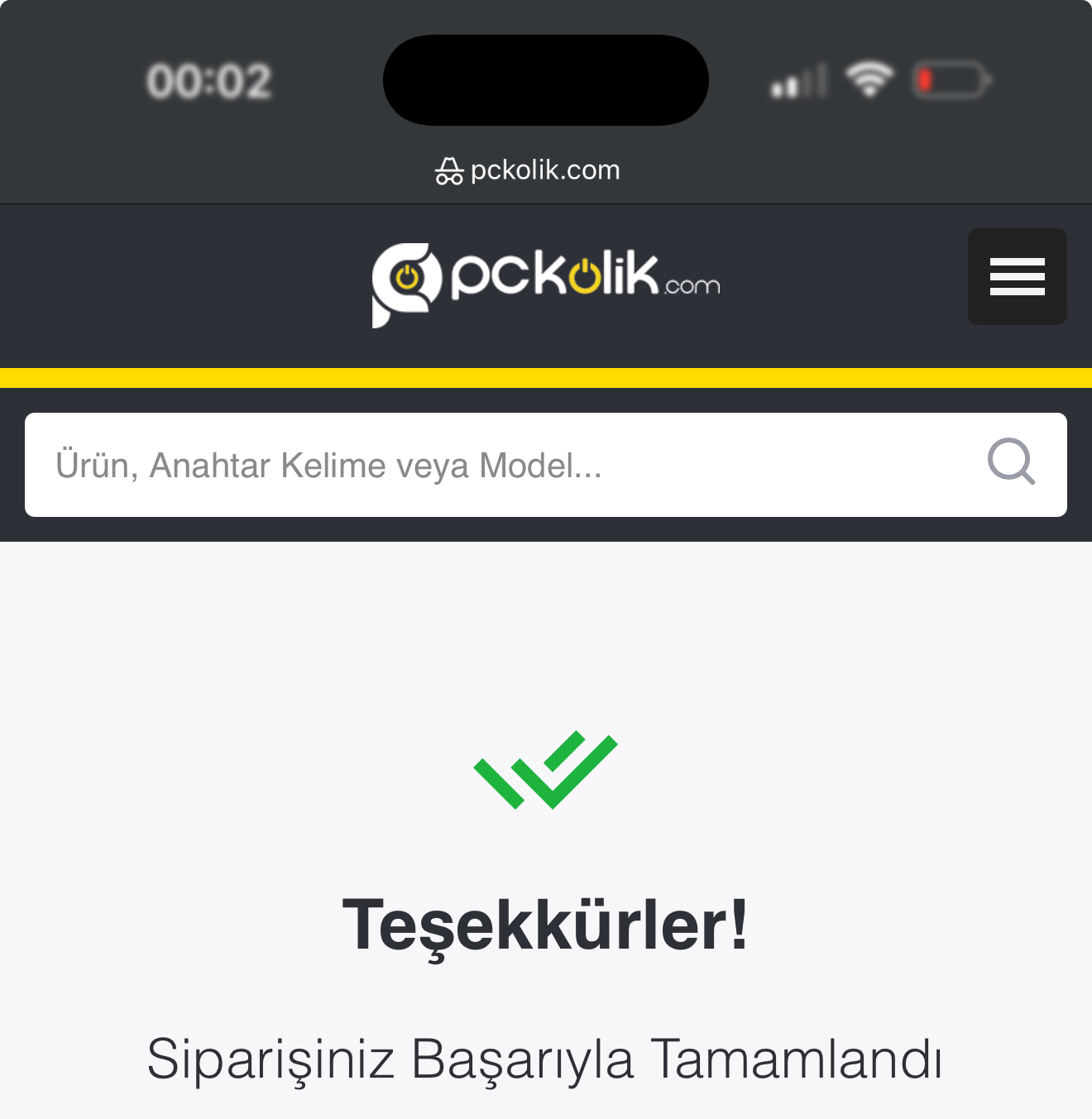Tap the magnifier search icon
This screenshot has width=1092, height=1119.
tap(1011, 461)
